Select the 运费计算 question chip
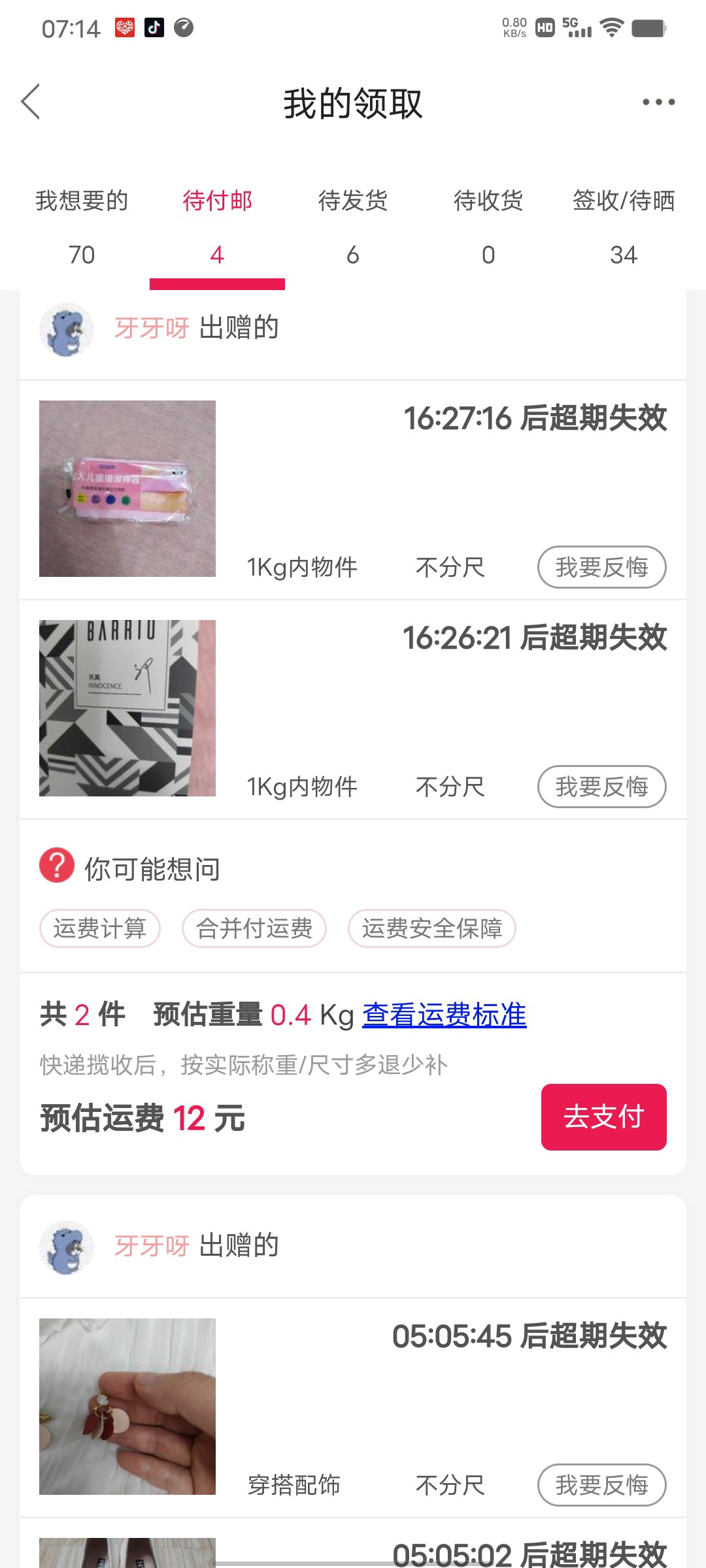706x1568 pixels. (x=100, y=928)
